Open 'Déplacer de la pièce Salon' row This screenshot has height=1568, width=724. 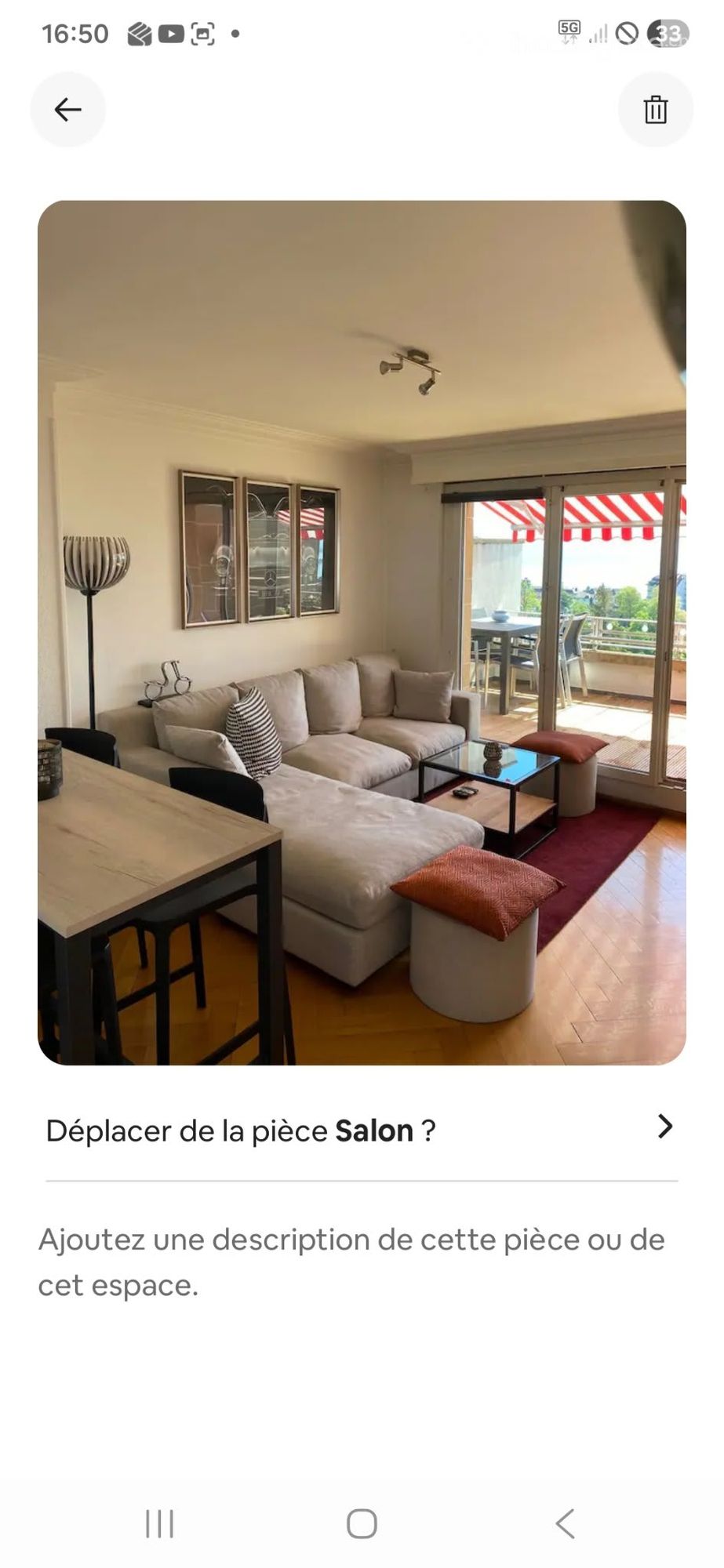362,1130
